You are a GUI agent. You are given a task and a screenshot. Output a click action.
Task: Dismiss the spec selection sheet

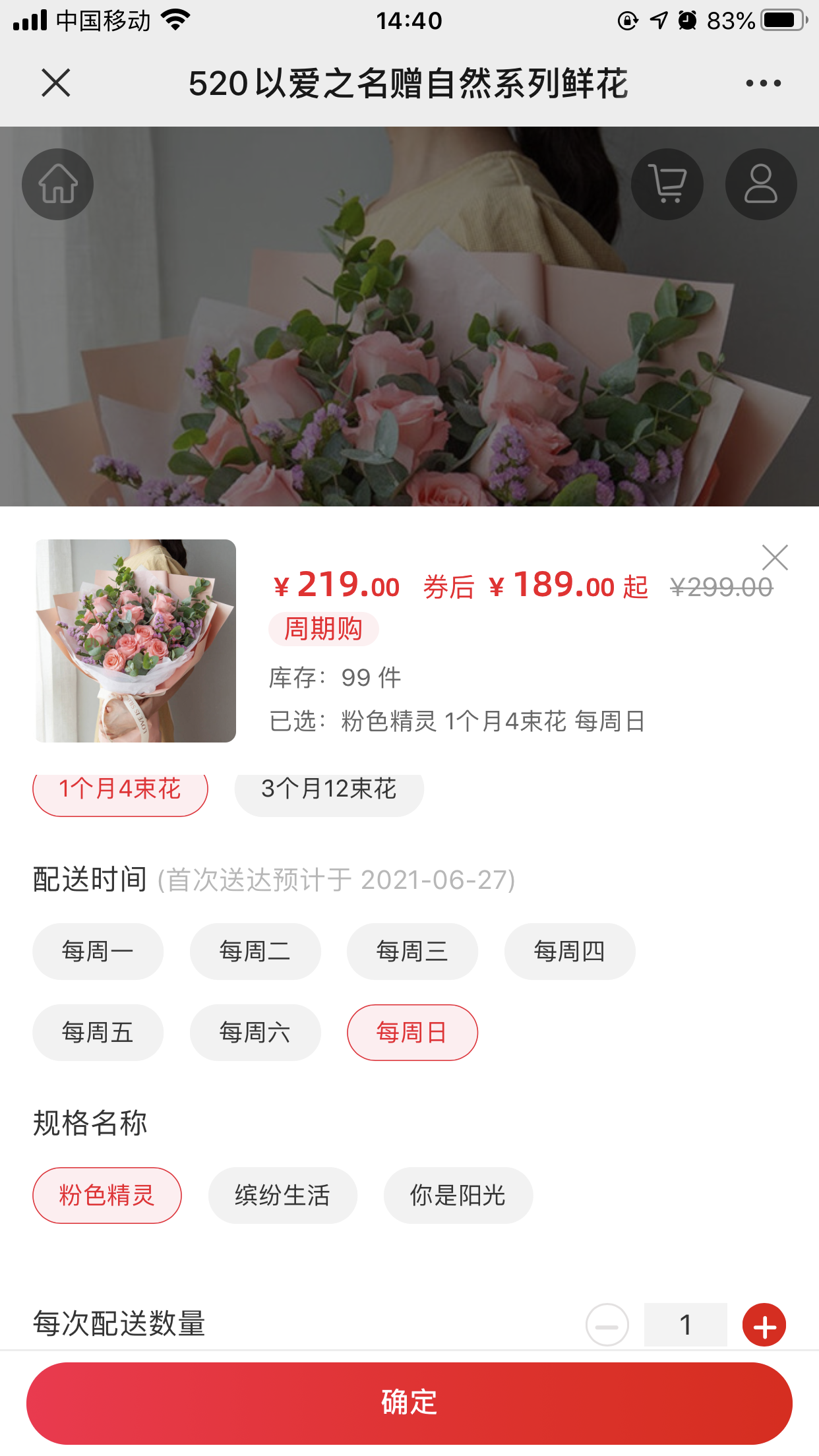pyautogui.click(x=775, y=557)
